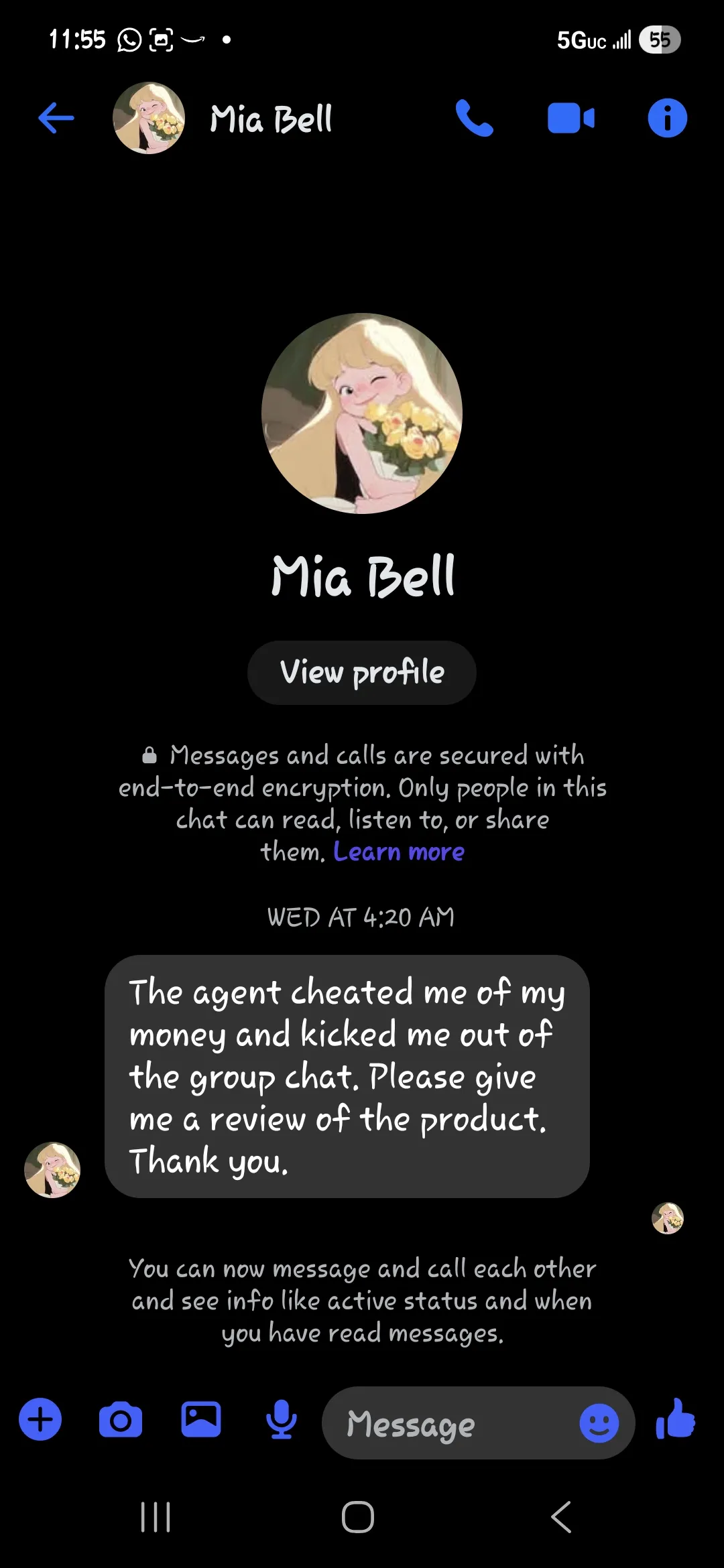Open the photo gallery picker
724x1568 pixels.
(201, 1419)
